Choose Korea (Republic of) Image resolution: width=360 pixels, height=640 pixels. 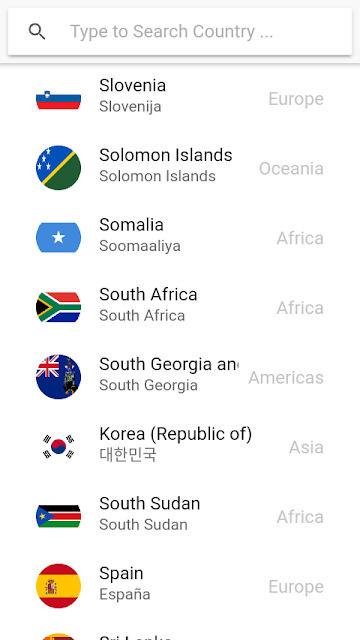pyautogui.click(x=180, y=447)
